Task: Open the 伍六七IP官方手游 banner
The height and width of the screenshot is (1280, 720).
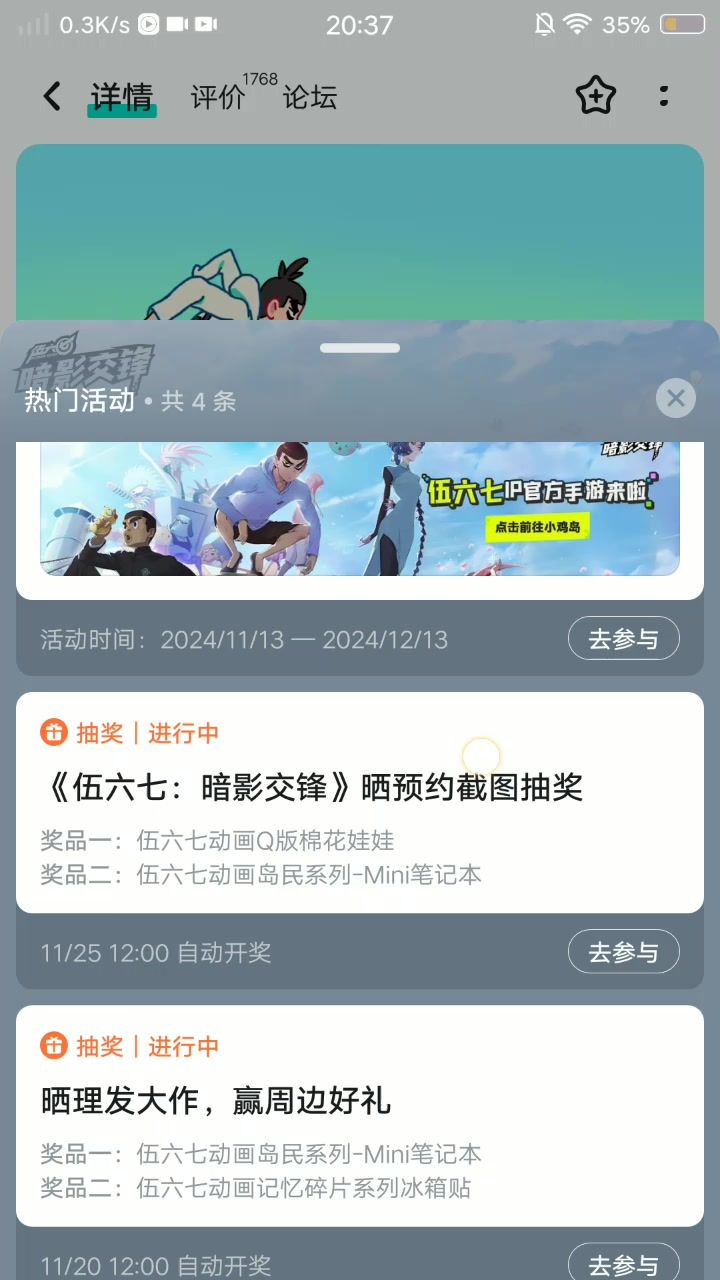Action: coord(360,510)
